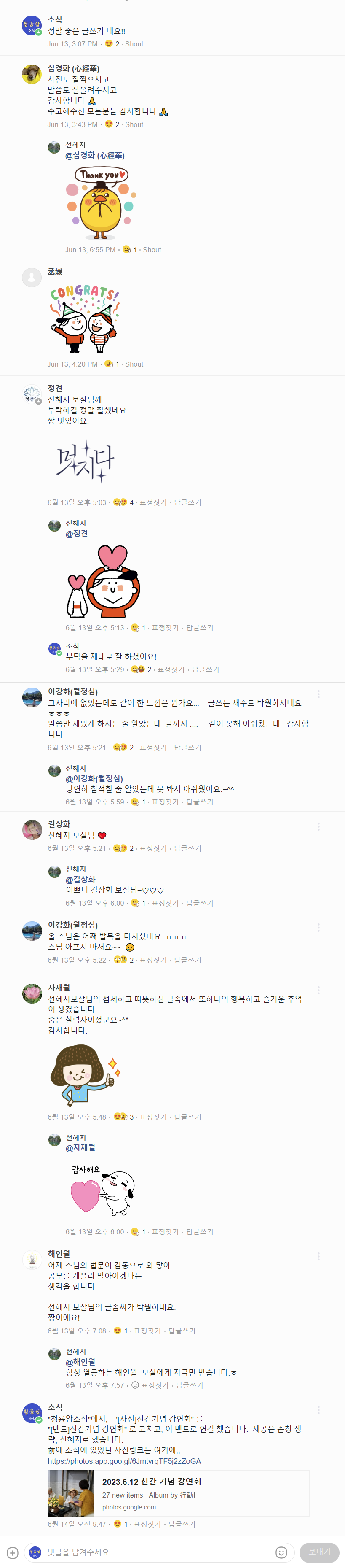345x1568 pixels.
Task: Open the @해인월 mention link
Action: [x=80, y=1361]
